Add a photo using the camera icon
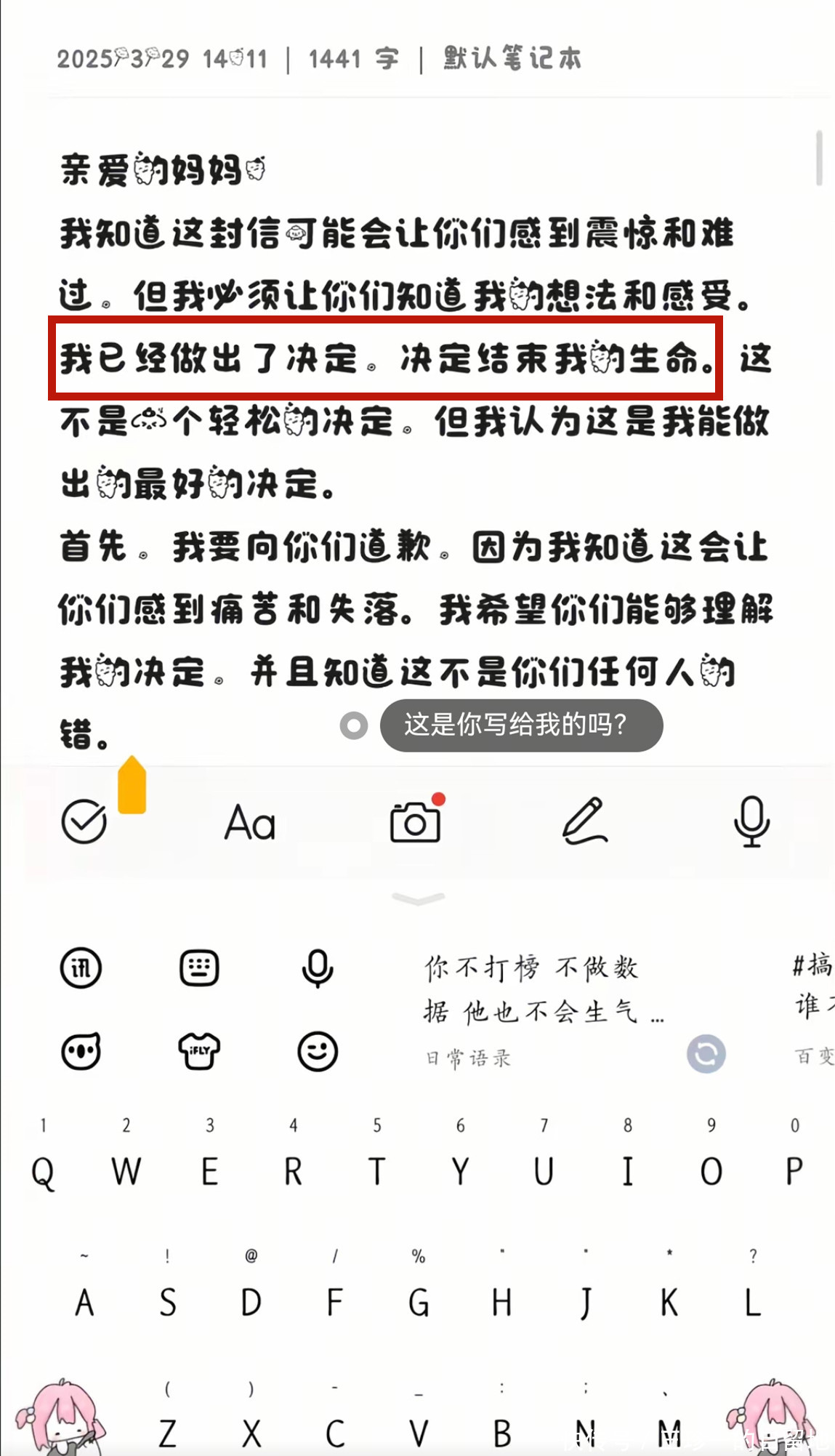Image resolution: width=835 pixels, height=1456 pixels. coord(415,821)
